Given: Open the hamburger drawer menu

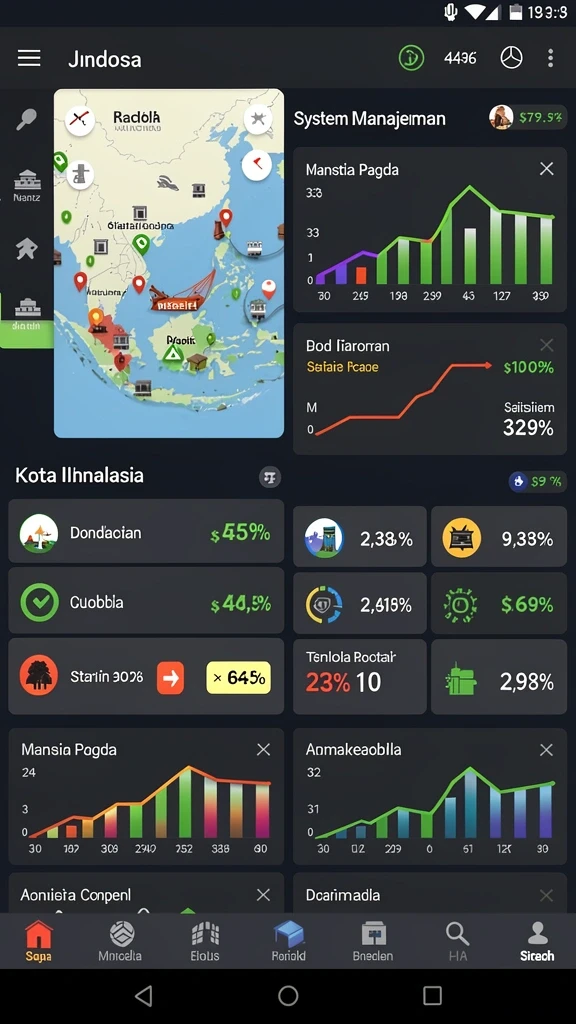Looking at the screenshot, I should click(29, 59).
